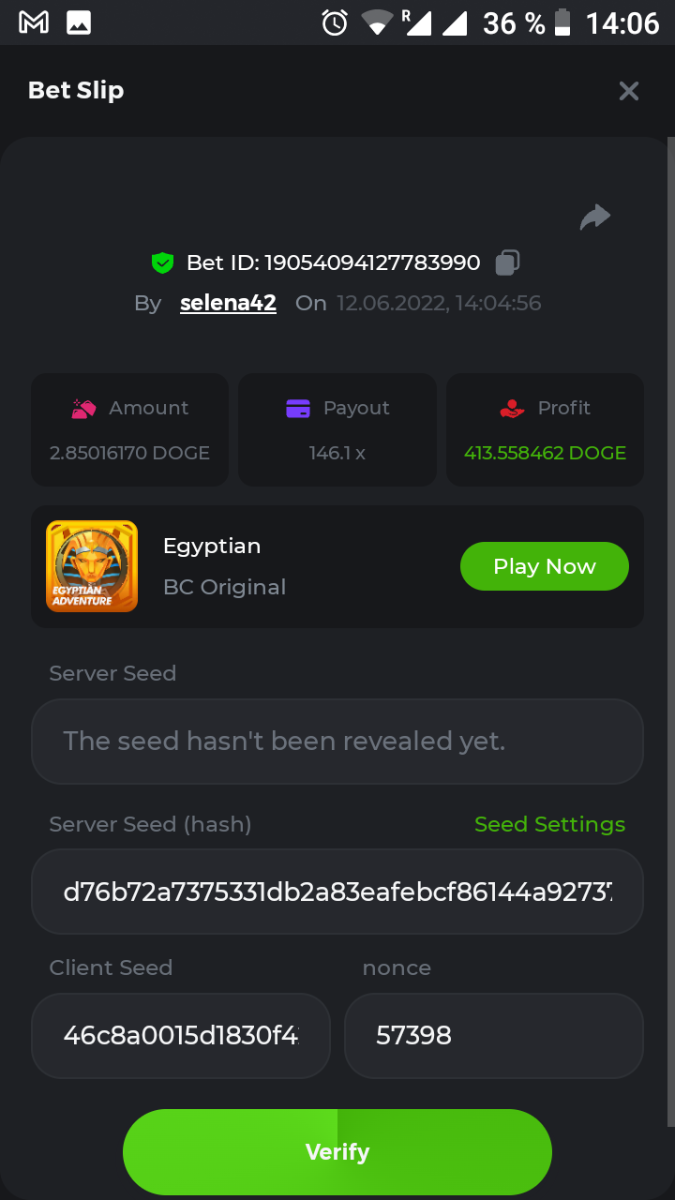The height and width of the screenshot is (1200, 675).
Task: Open Seed Settings
Action: point(549,824)
